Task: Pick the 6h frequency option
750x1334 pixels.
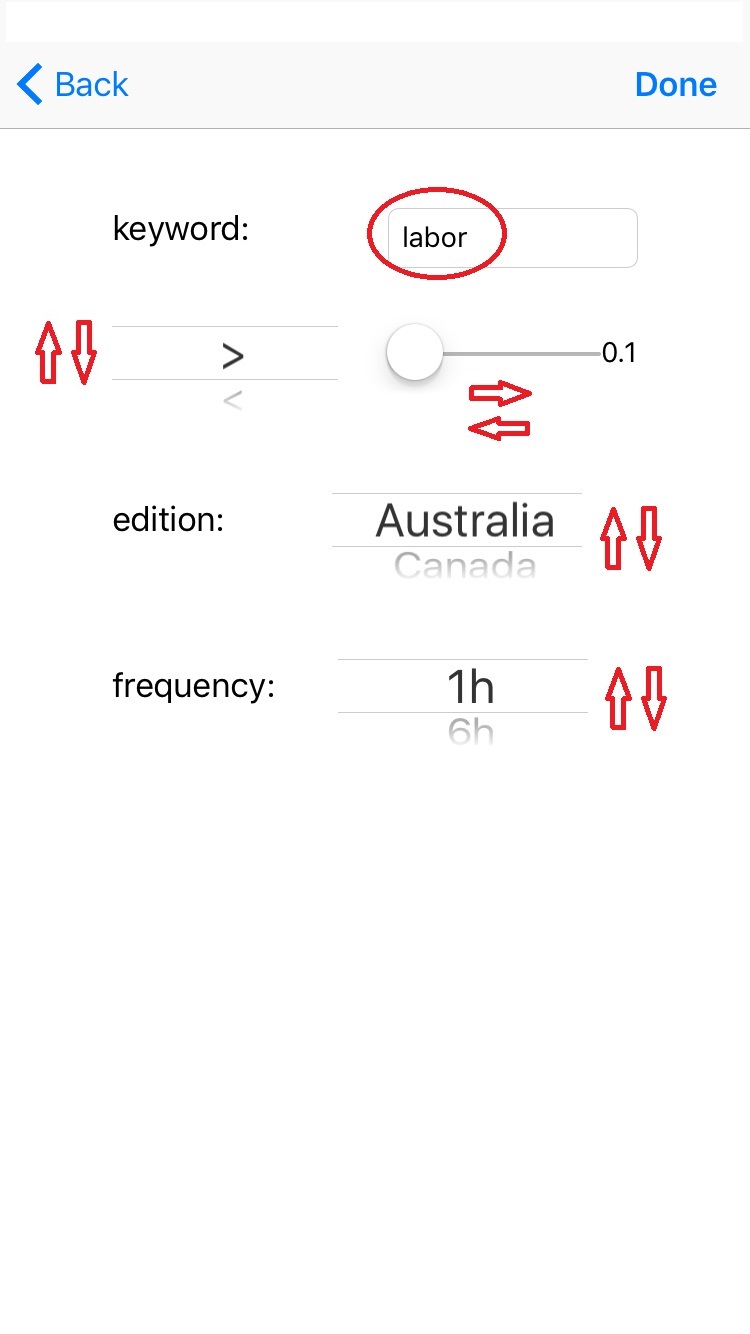Action: point(470,732)
